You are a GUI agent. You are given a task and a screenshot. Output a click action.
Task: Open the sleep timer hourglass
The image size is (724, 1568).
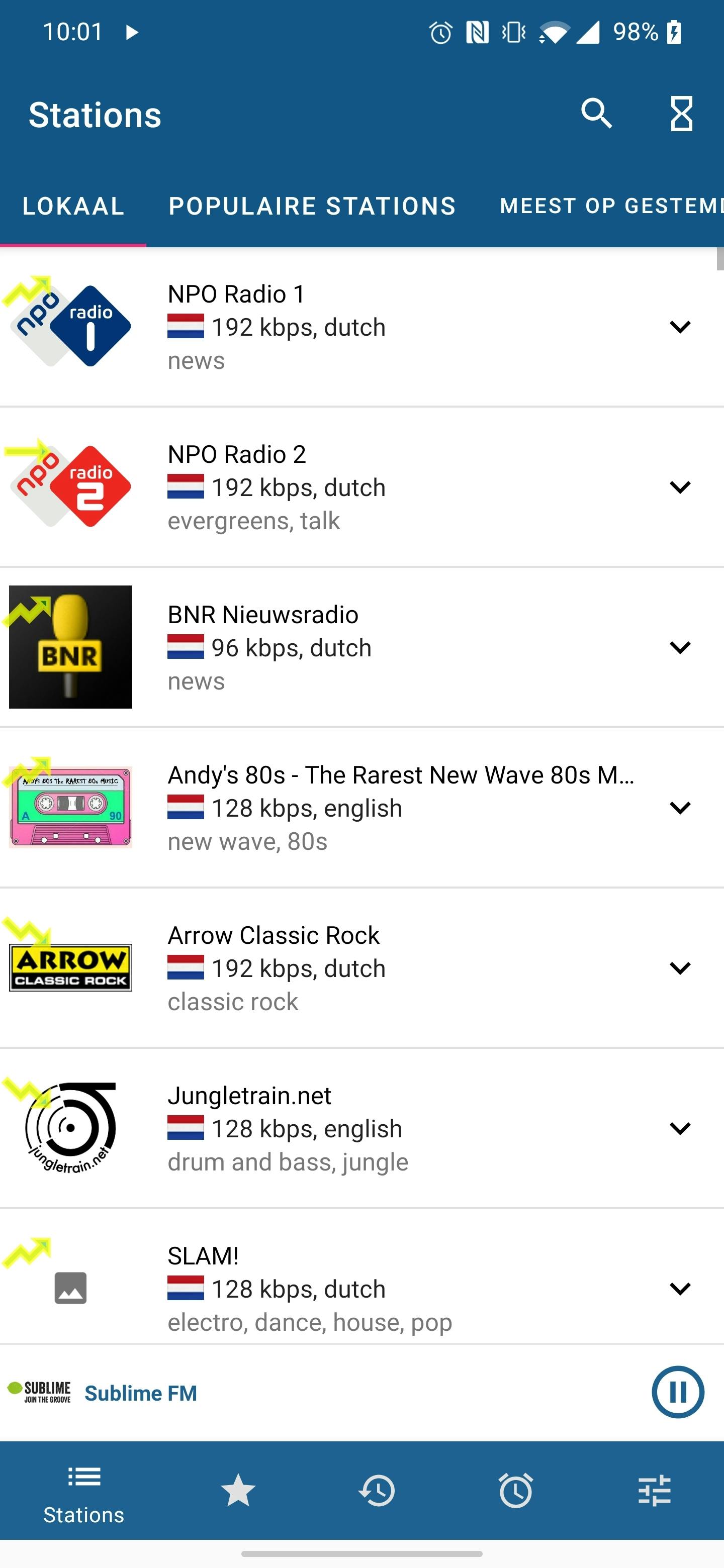(681, 114)
